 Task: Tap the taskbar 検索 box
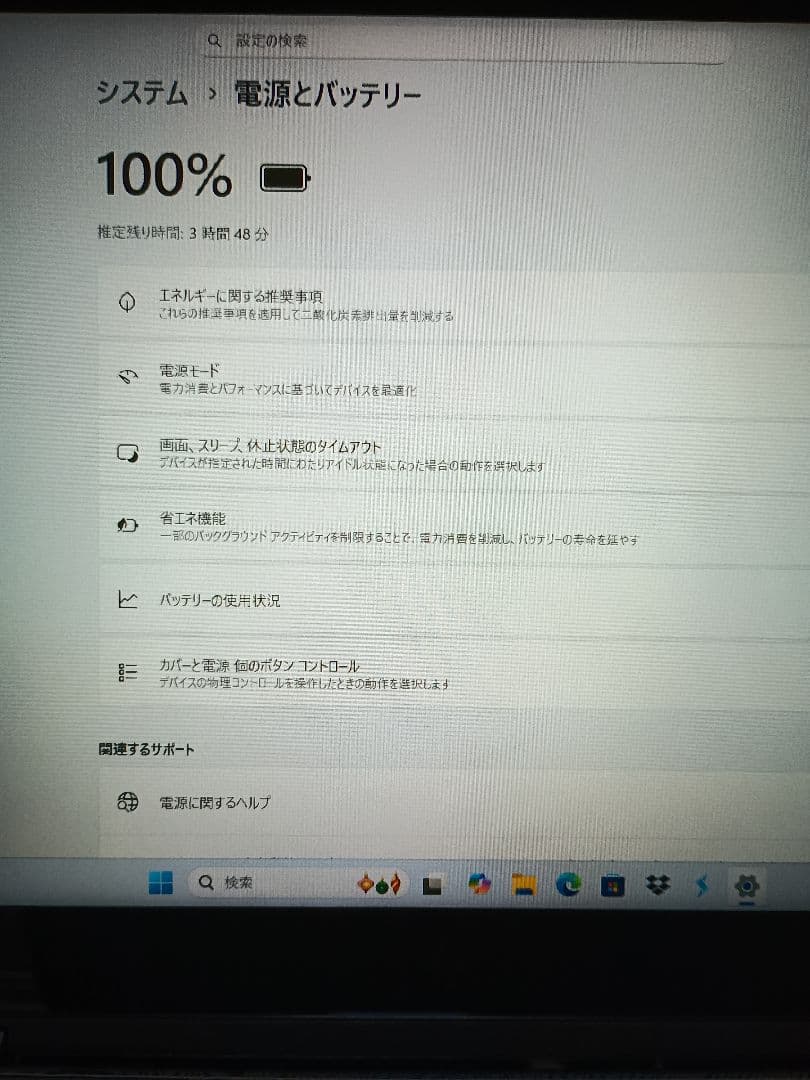(238, 883)
